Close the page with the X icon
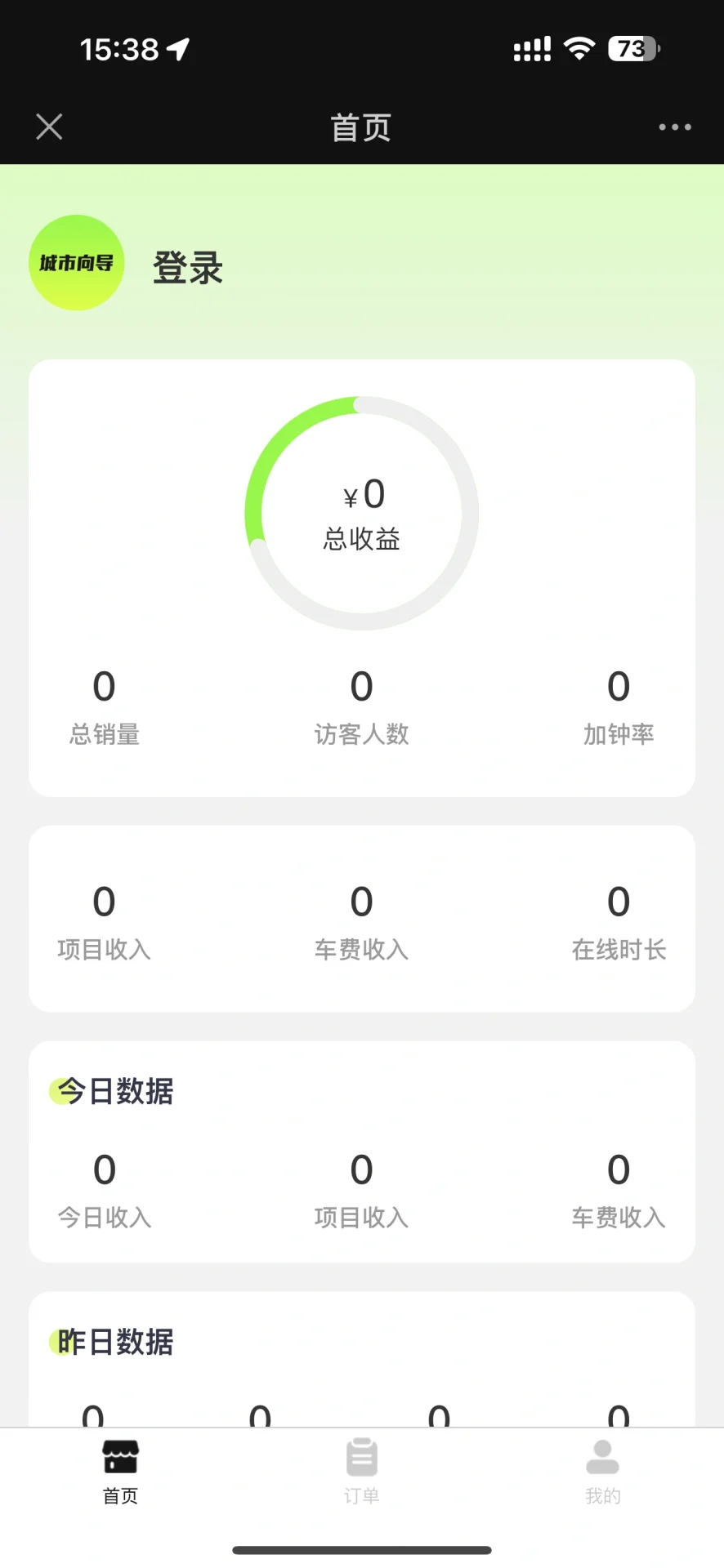 coord(49,127)
